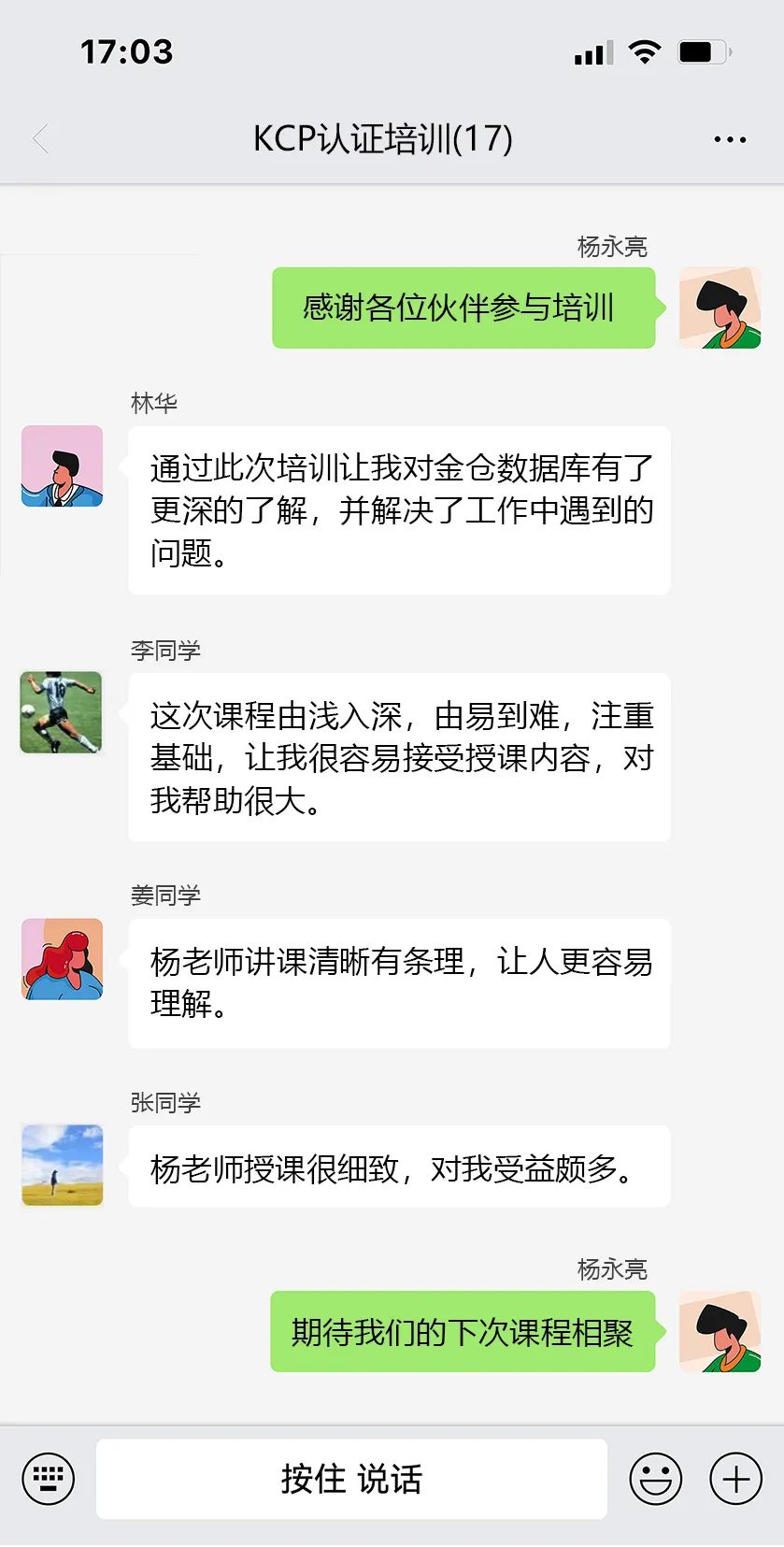Tap the 按住 说话 voice button
This screenshot has height=1547, width=784.
click(x=351, y=1478)
